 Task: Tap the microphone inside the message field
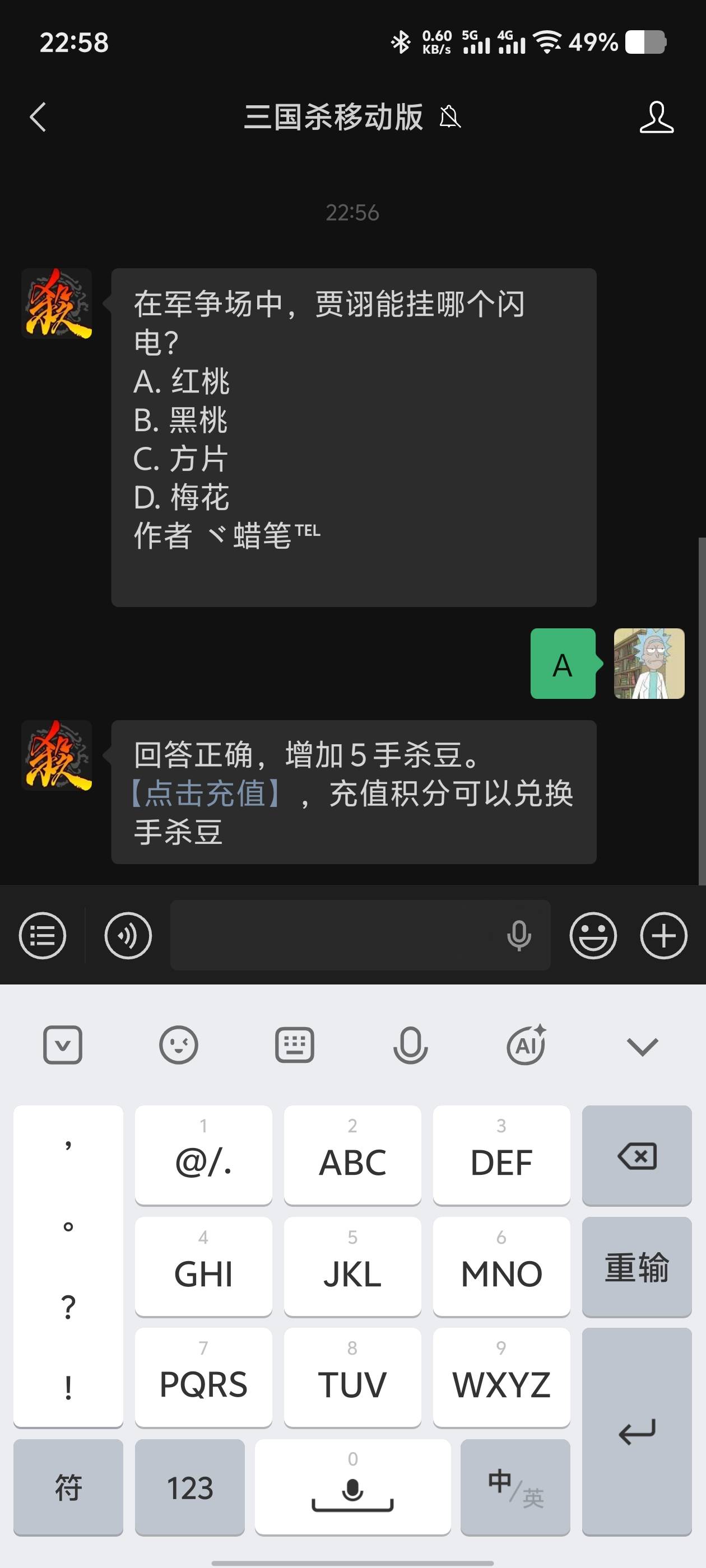pos(518,936)
